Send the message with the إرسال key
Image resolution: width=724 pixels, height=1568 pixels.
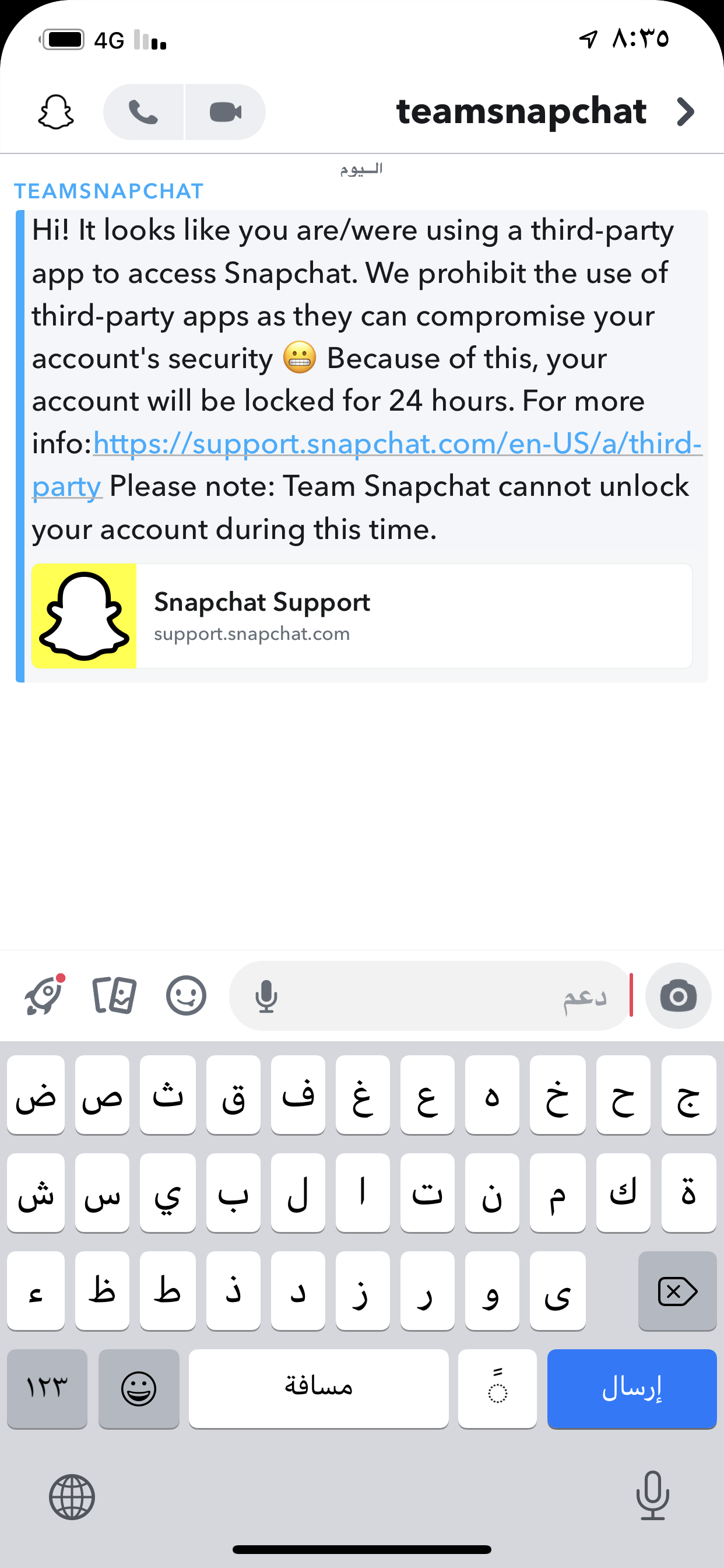click(x=631, y=1388)
